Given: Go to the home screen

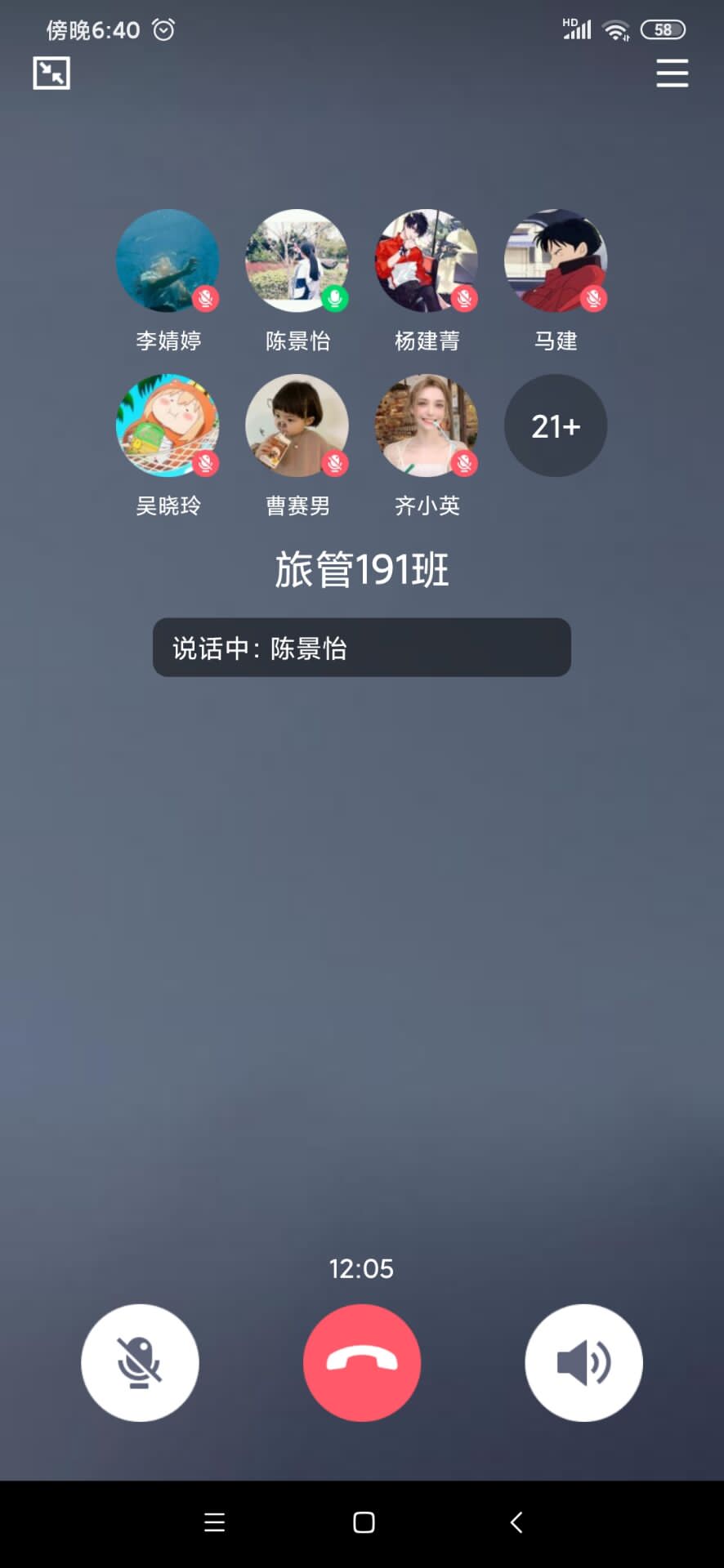Looking at the screenshot, I should tap(364, 1522).
